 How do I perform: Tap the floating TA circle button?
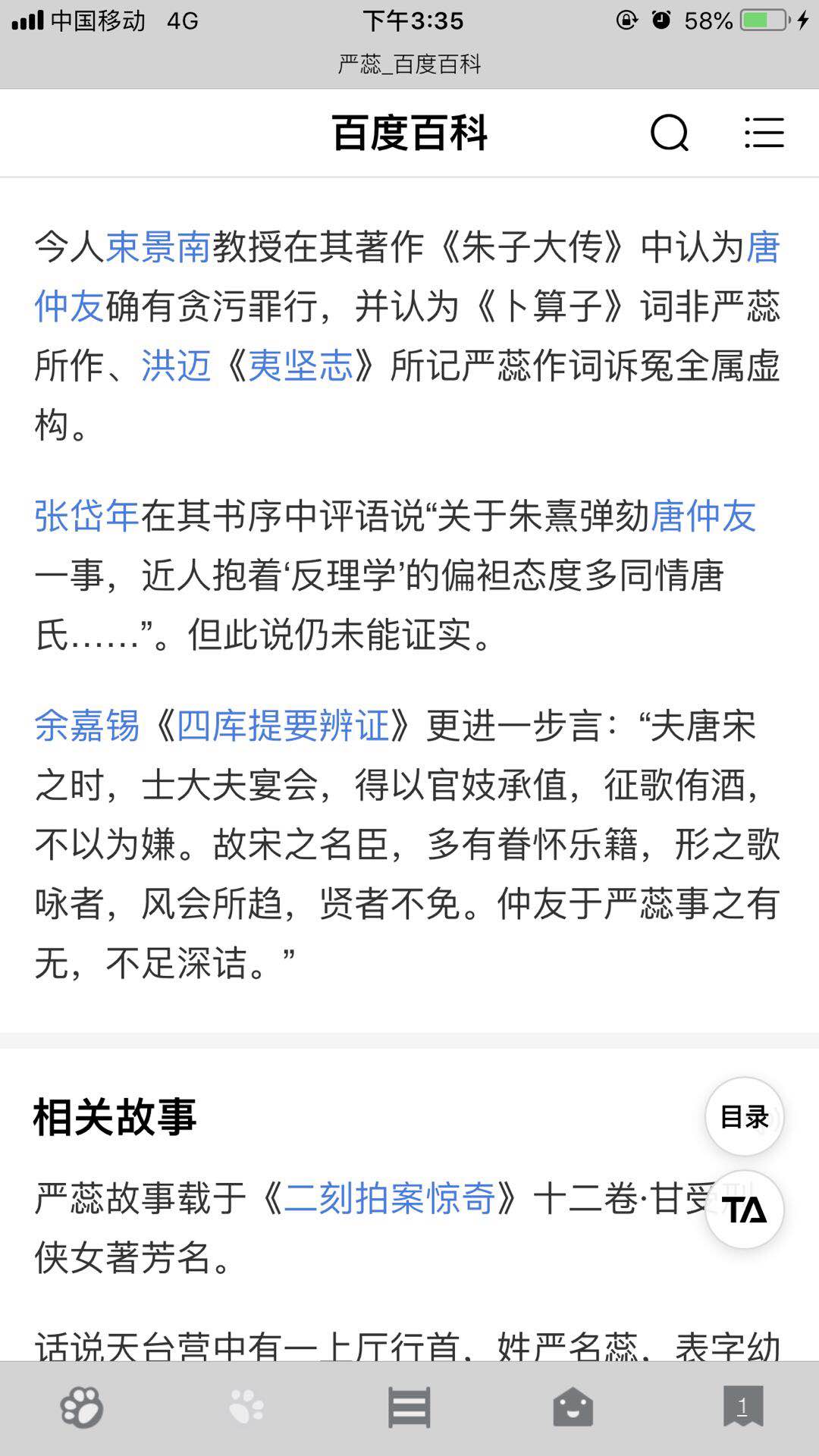tap(744, 1210)
